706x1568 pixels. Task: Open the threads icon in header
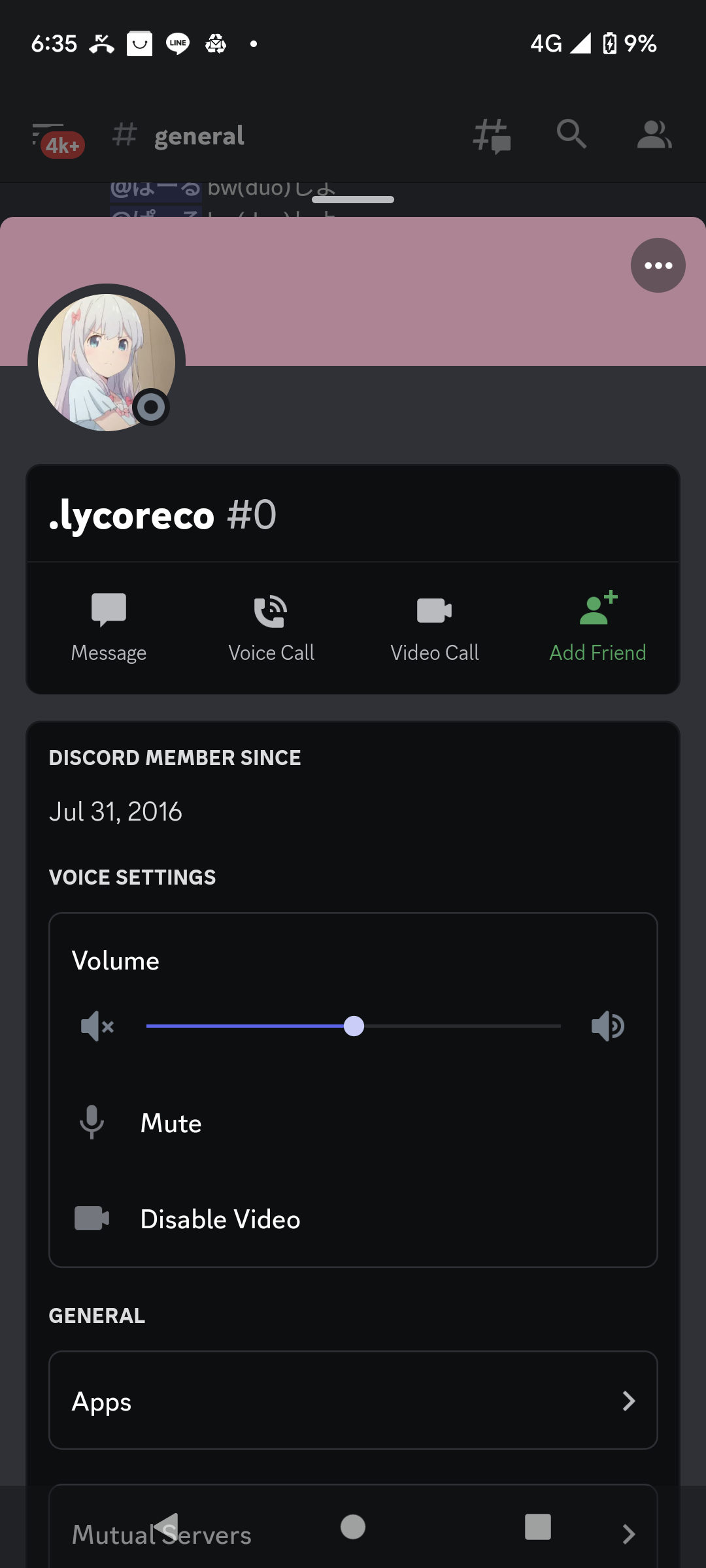492,135
